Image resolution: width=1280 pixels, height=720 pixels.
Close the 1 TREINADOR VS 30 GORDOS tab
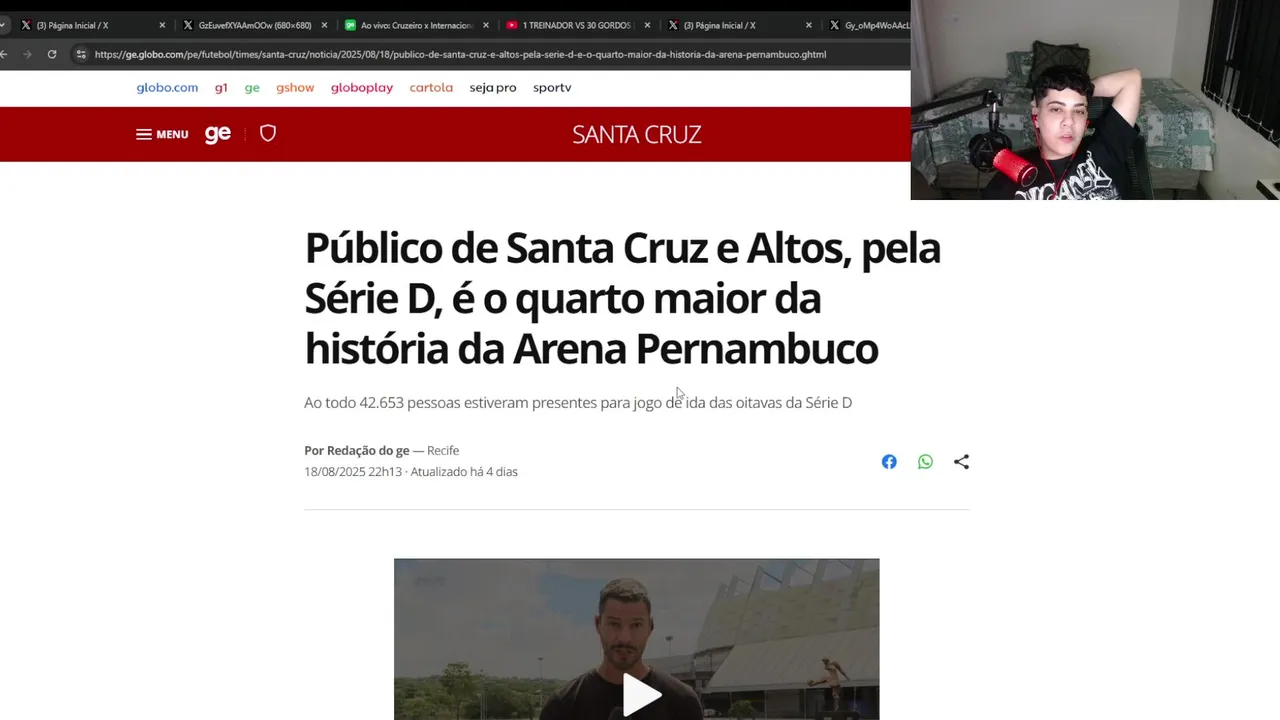pyautogui.click(x=647, y=25)
